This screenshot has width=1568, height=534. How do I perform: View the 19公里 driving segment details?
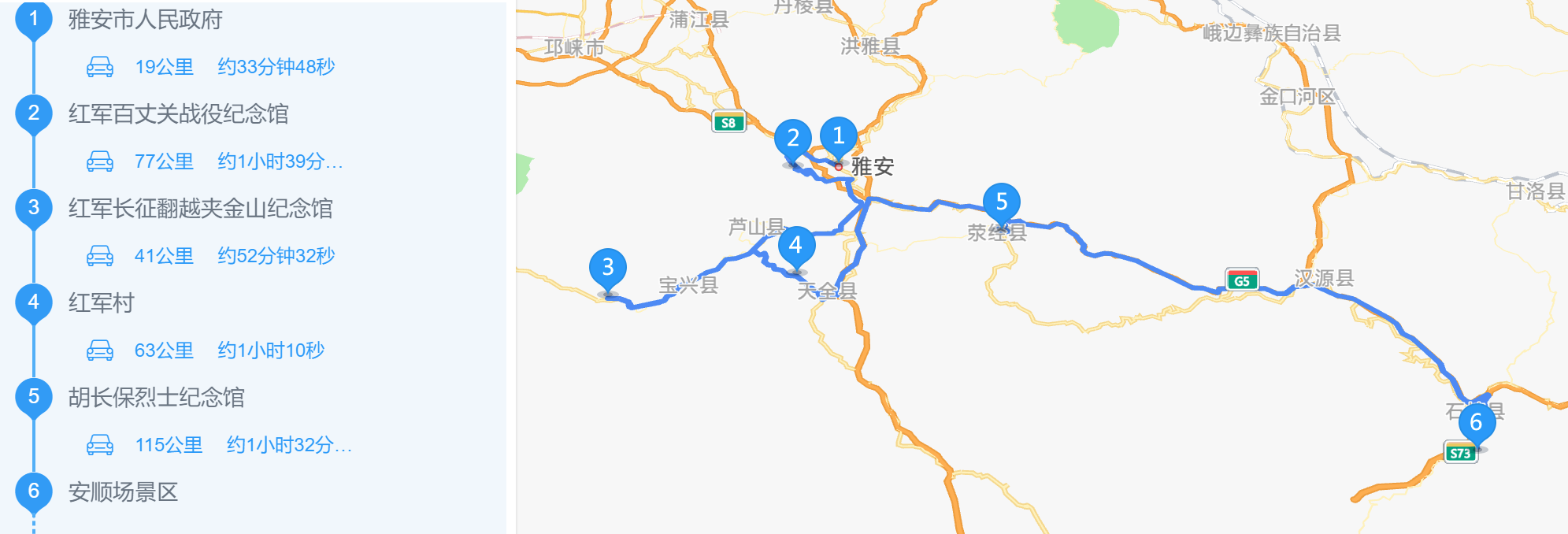click(210, 67)
